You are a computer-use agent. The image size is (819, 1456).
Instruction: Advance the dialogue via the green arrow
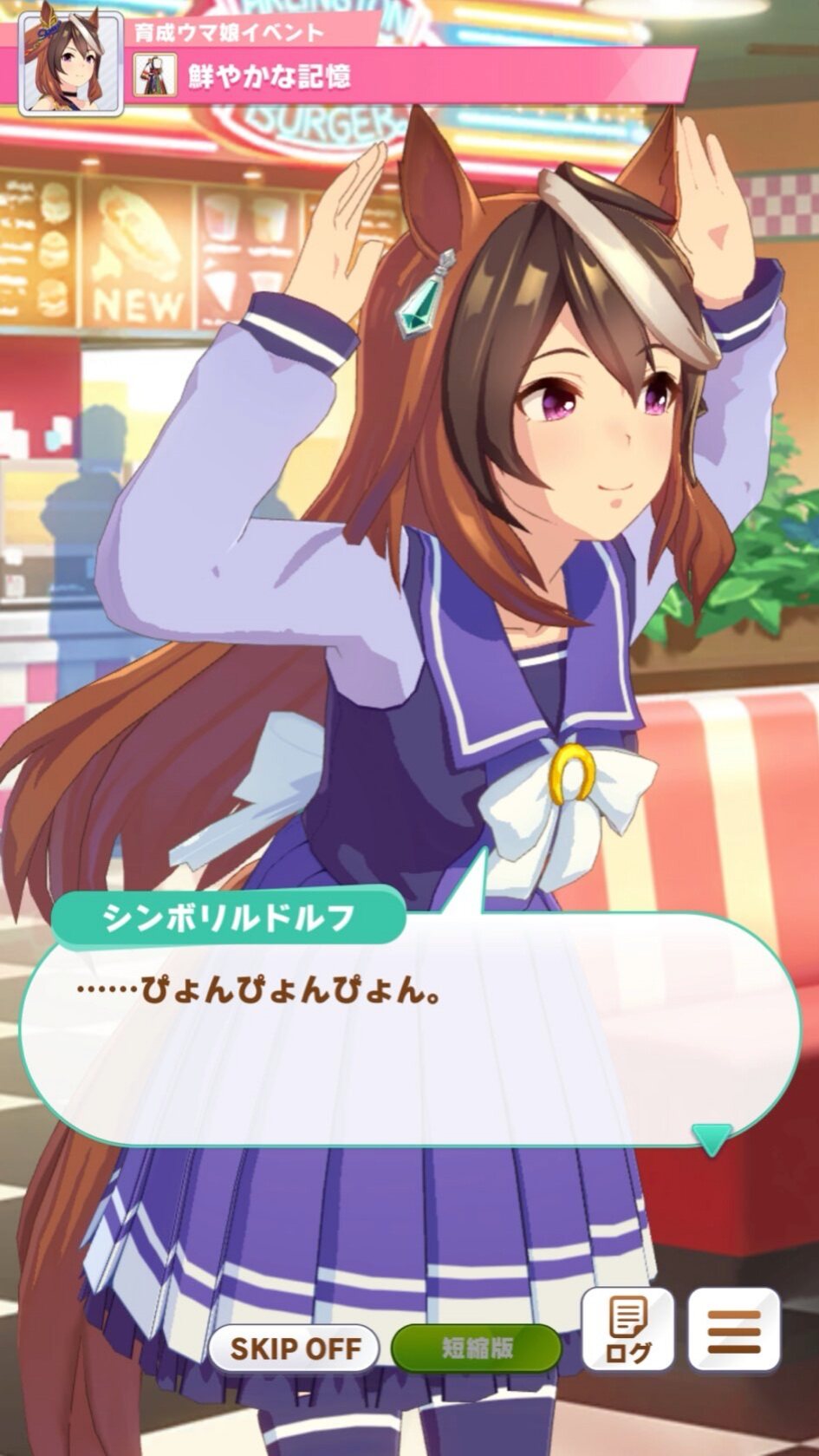[712, 1139]
